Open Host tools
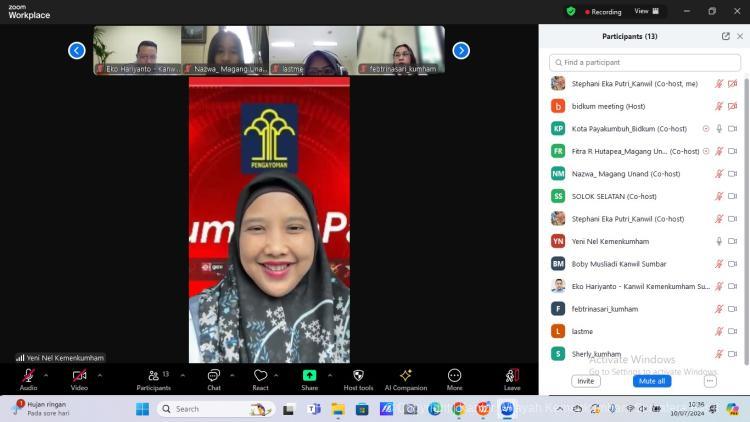 click(x=358, y=377)
